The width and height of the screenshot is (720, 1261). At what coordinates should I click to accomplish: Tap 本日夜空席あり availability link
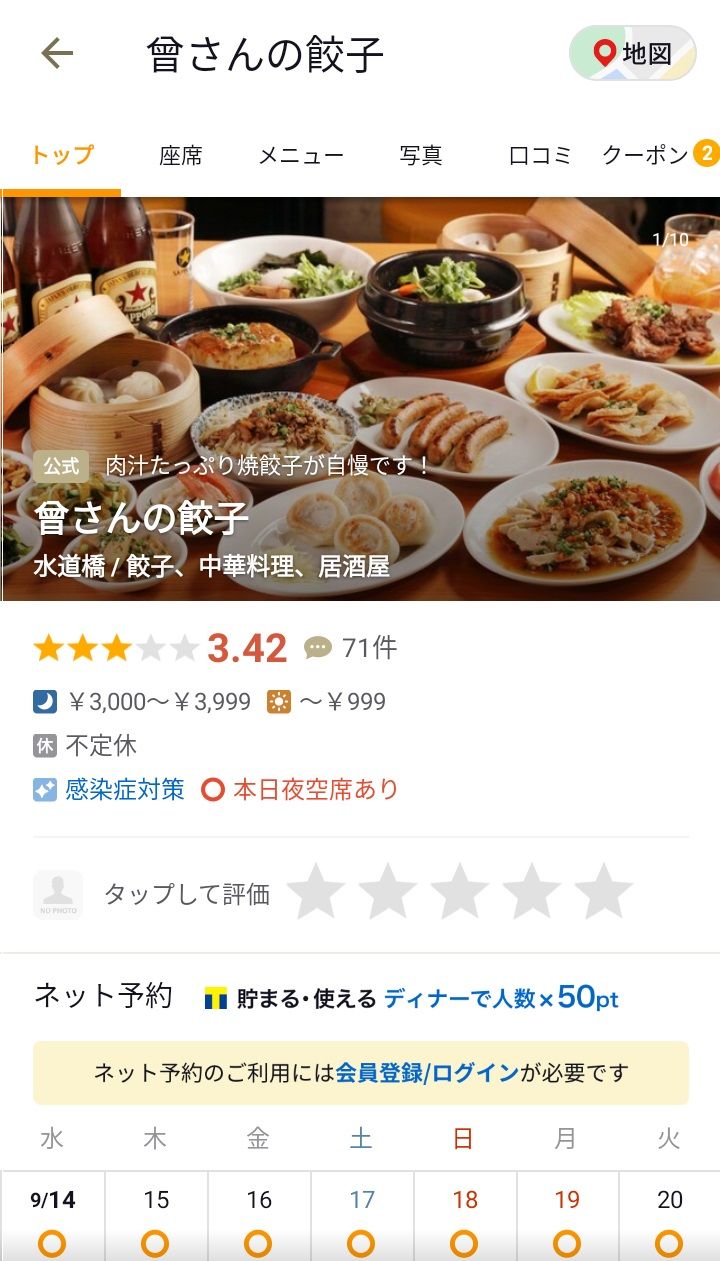[x=314, y=789]
